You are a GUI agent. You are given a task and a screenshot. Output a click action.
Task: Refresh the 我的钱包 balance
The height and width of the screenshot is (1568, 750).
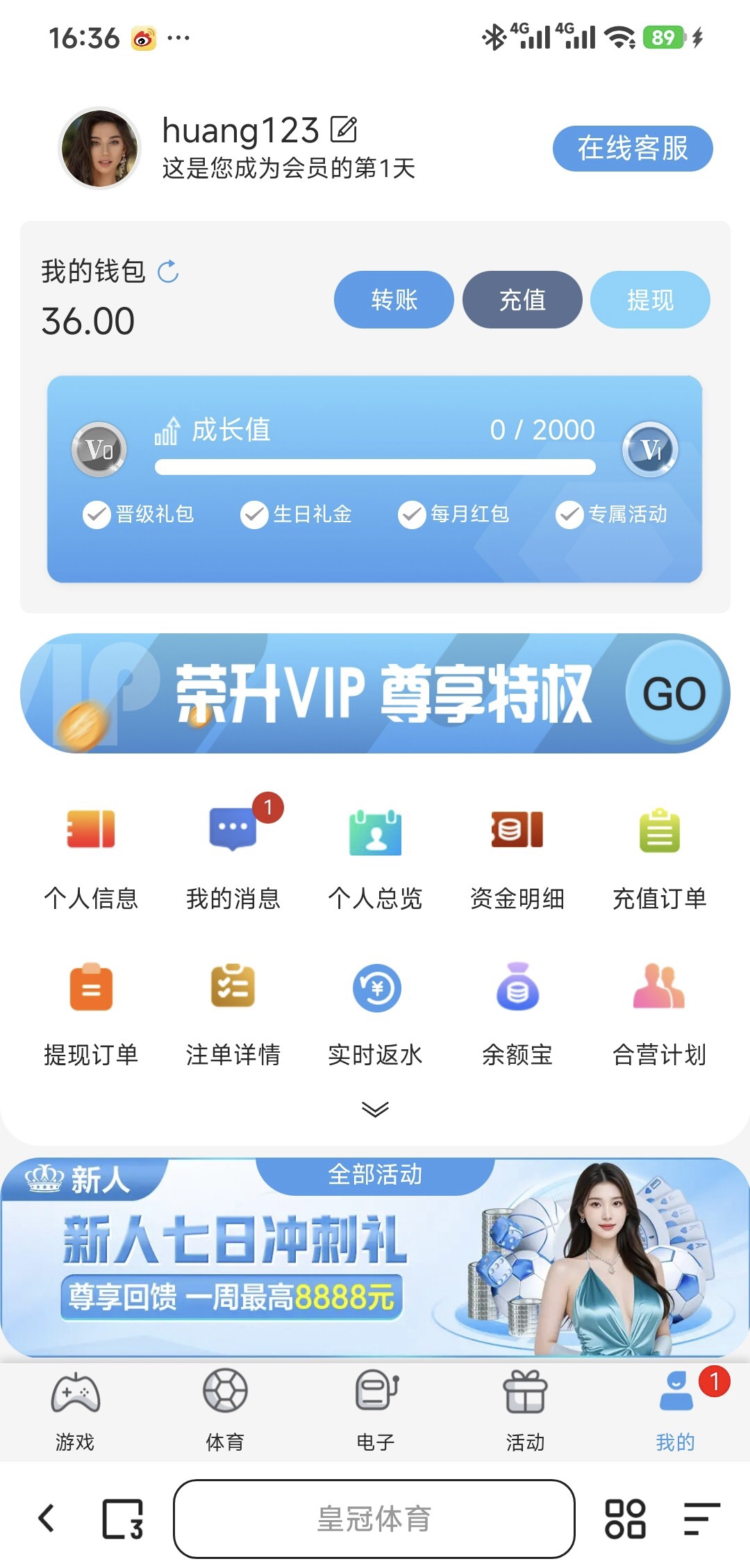[x=168, y=272]
